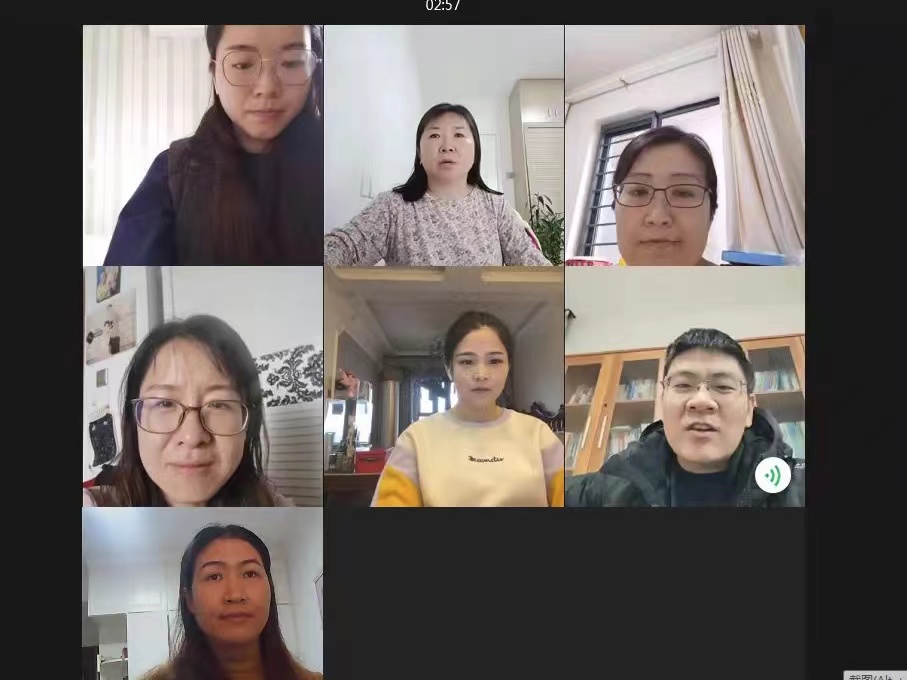The height and width of the screenshot is (680, 907).
Task: Enlarge the speaking man's tile with bookshelf behind
Action: coord(684,386)
